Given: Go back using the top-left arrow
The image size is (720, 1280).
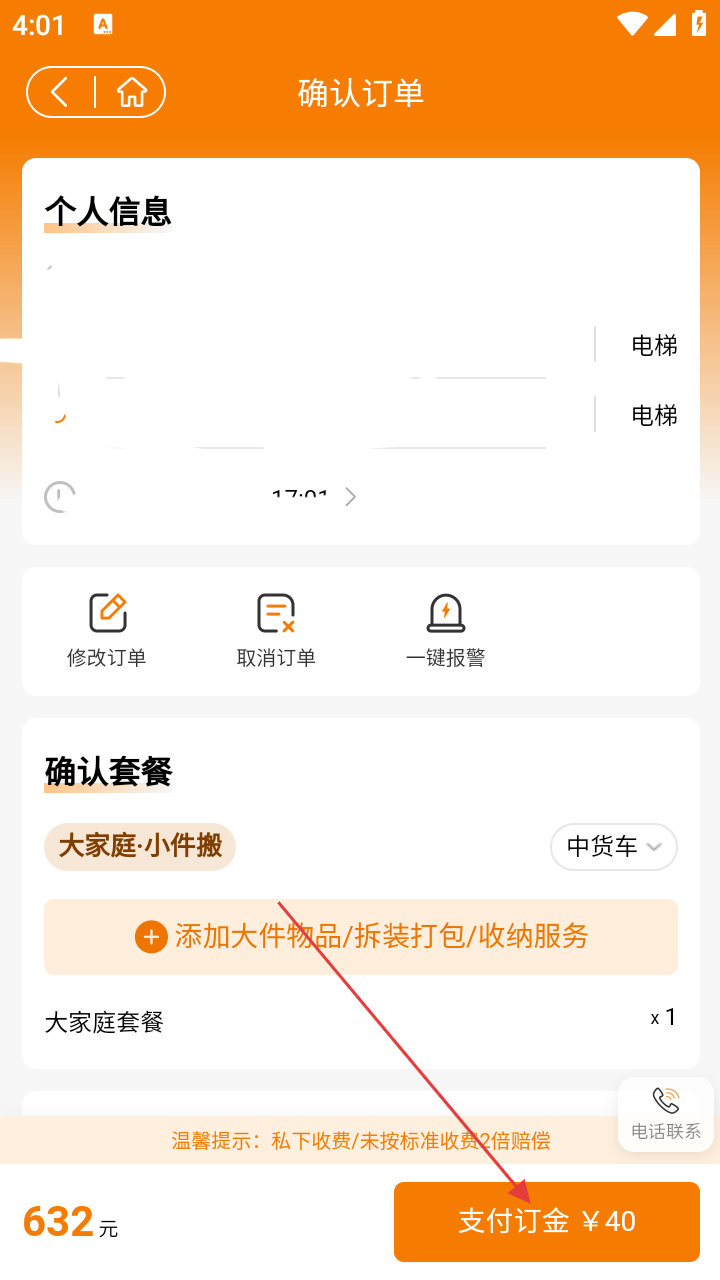Looking at the screenshot, I should 60,93.
